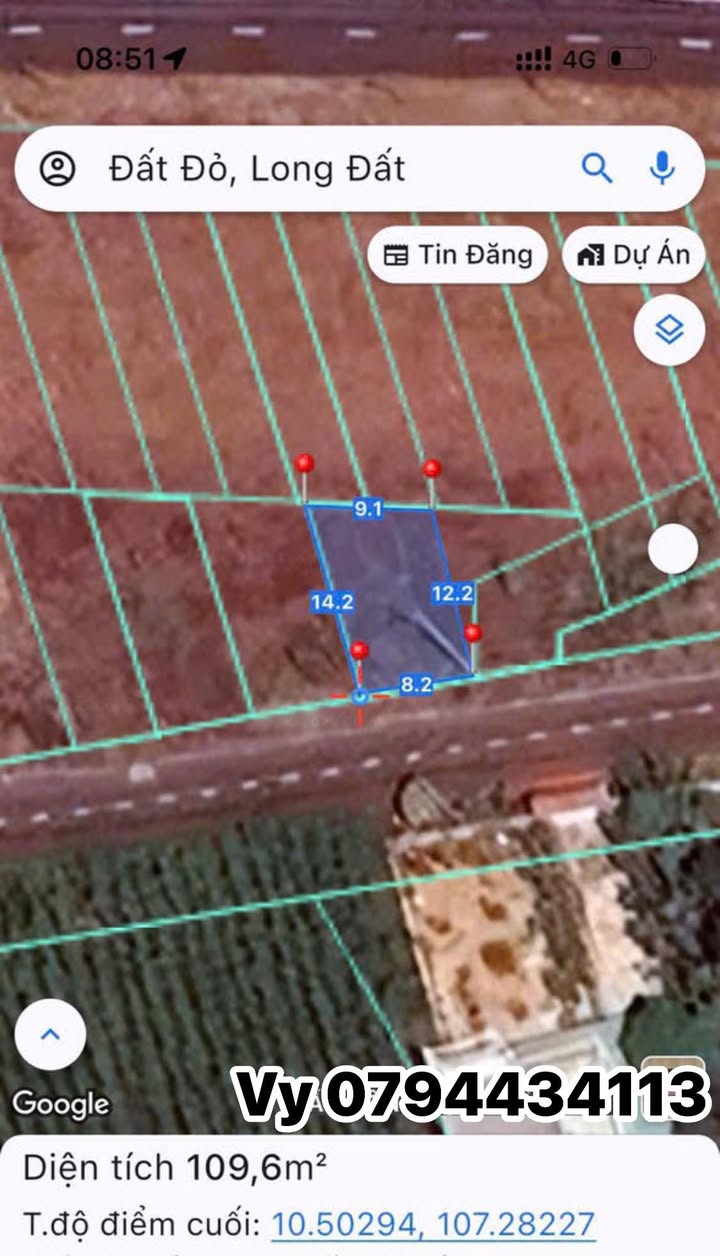Open the account profile icon

[58, 168]
